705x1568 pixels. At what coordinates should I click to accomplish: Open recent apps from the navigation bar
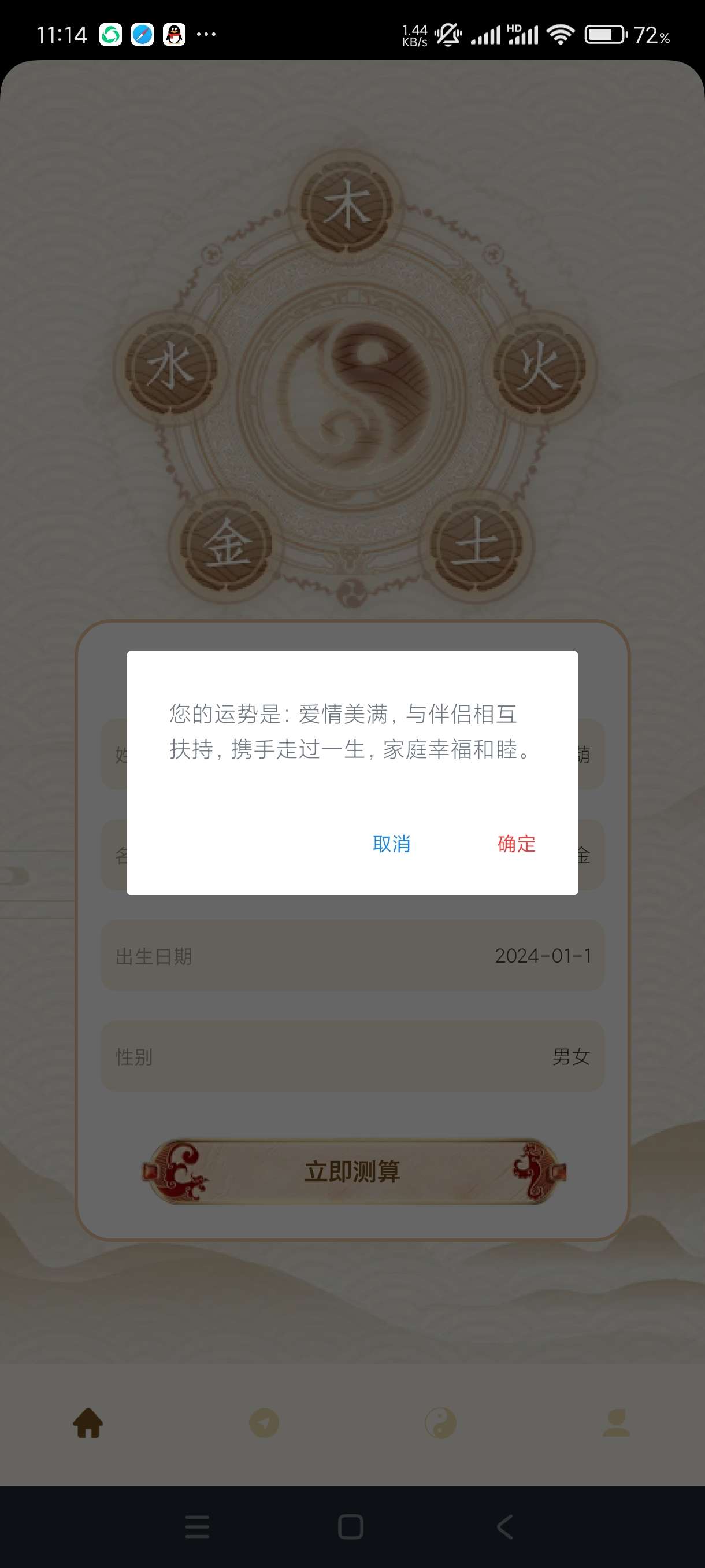click(x=197, y=1526)
